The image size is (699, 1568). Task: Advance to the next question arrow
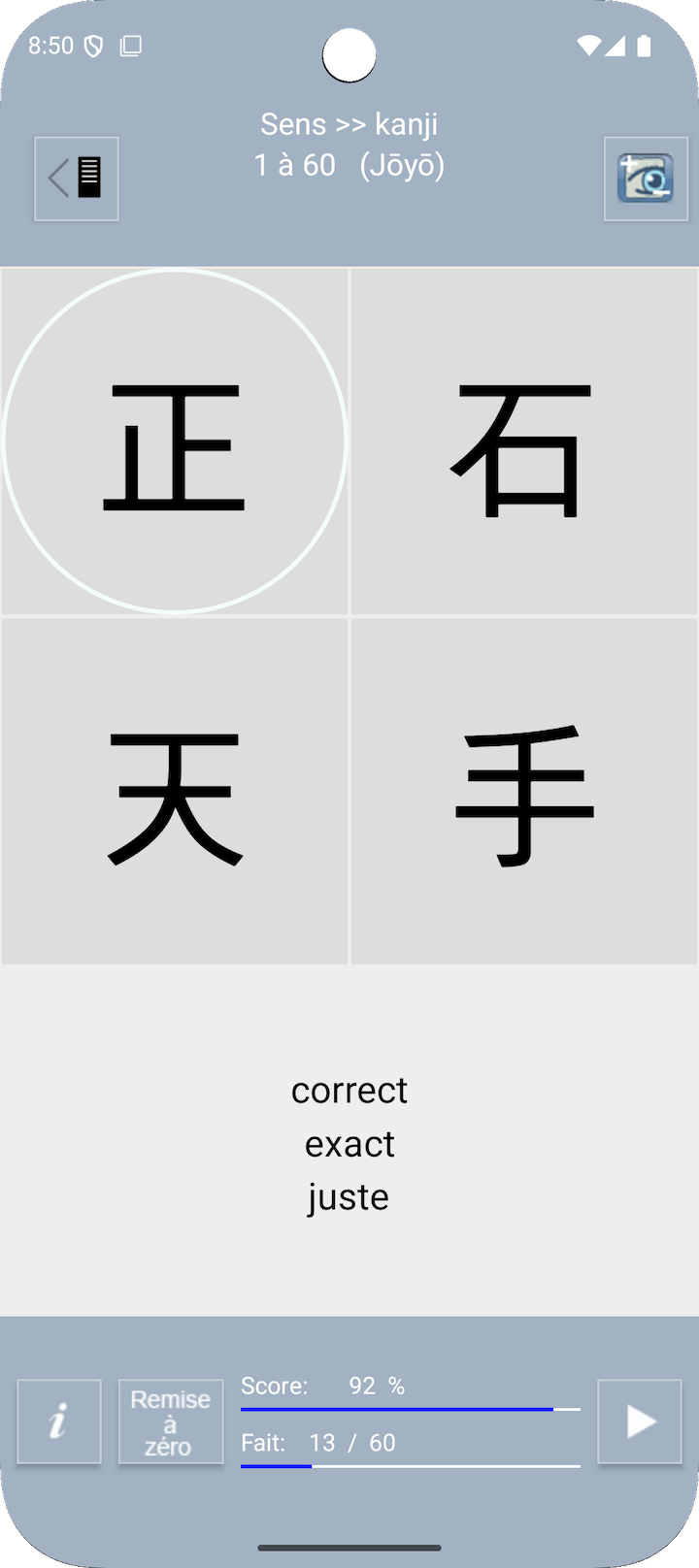pyautogui.click(x=640, y=1421)
